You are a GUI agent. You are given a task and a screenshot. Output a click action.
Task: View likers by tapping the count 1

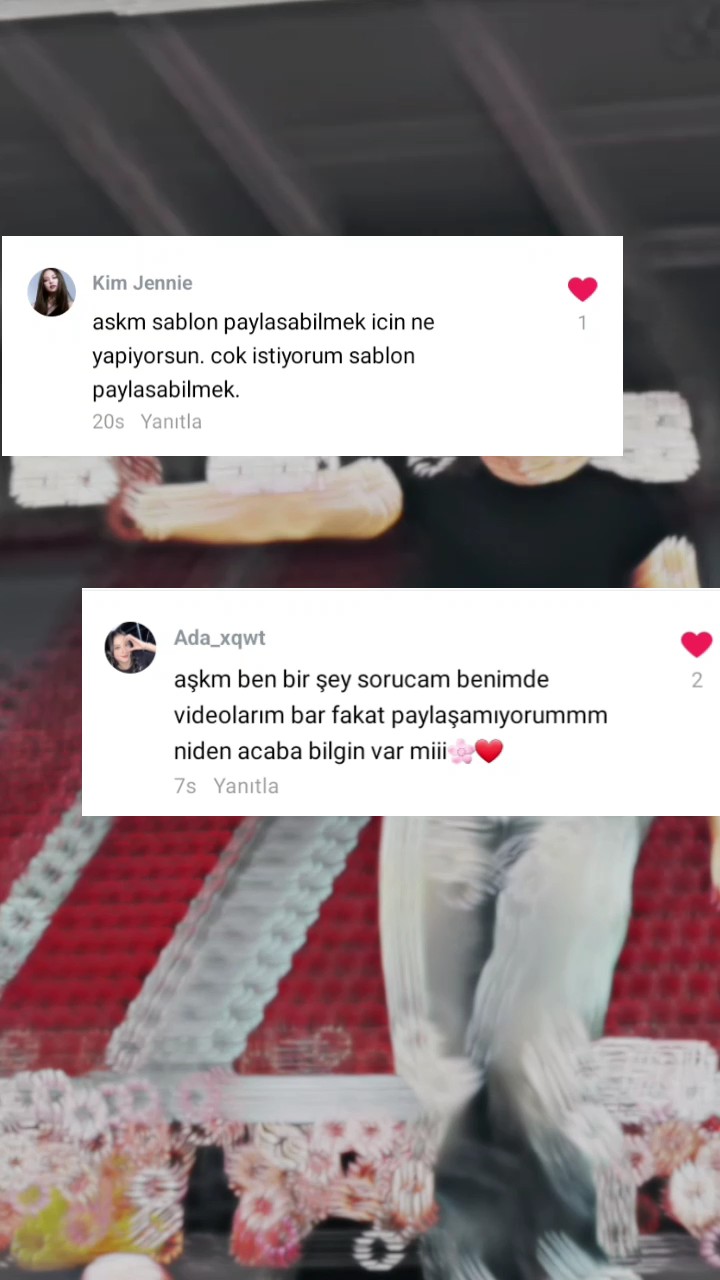pyautogui.click(x=582, y=322)
